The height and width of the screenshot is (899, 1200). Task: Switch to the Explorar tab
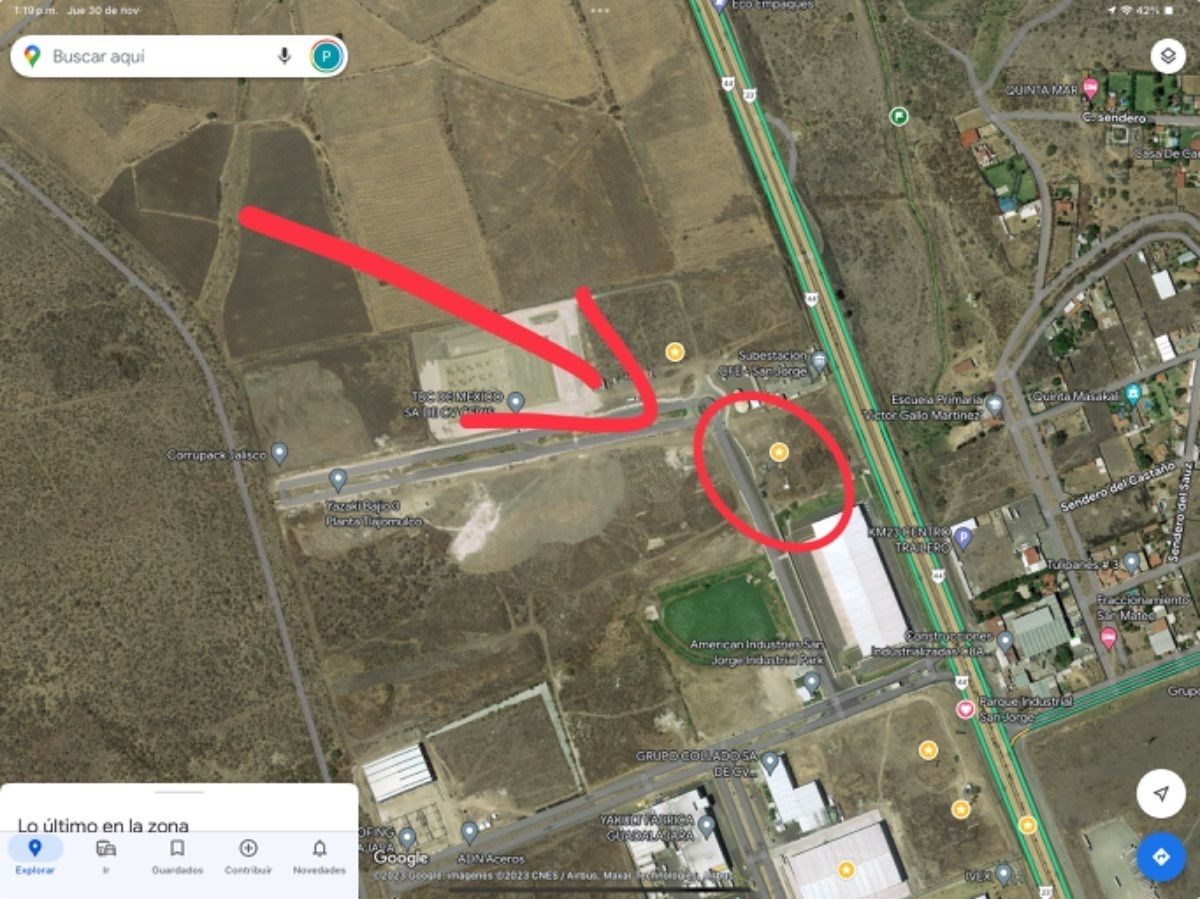[35, 856]
